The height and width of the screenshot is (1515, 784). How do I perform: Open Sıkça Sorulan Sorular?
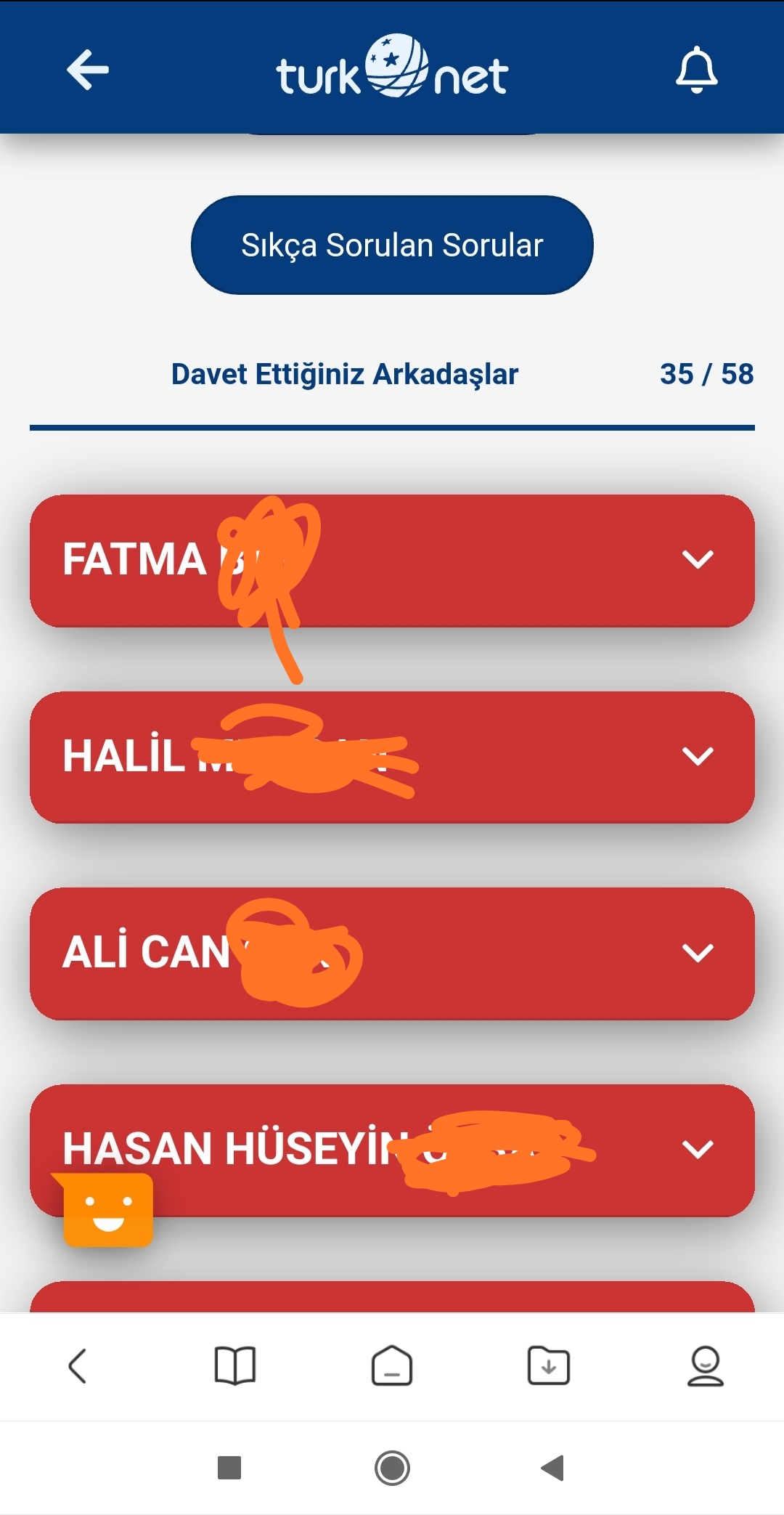coord(392,245)
